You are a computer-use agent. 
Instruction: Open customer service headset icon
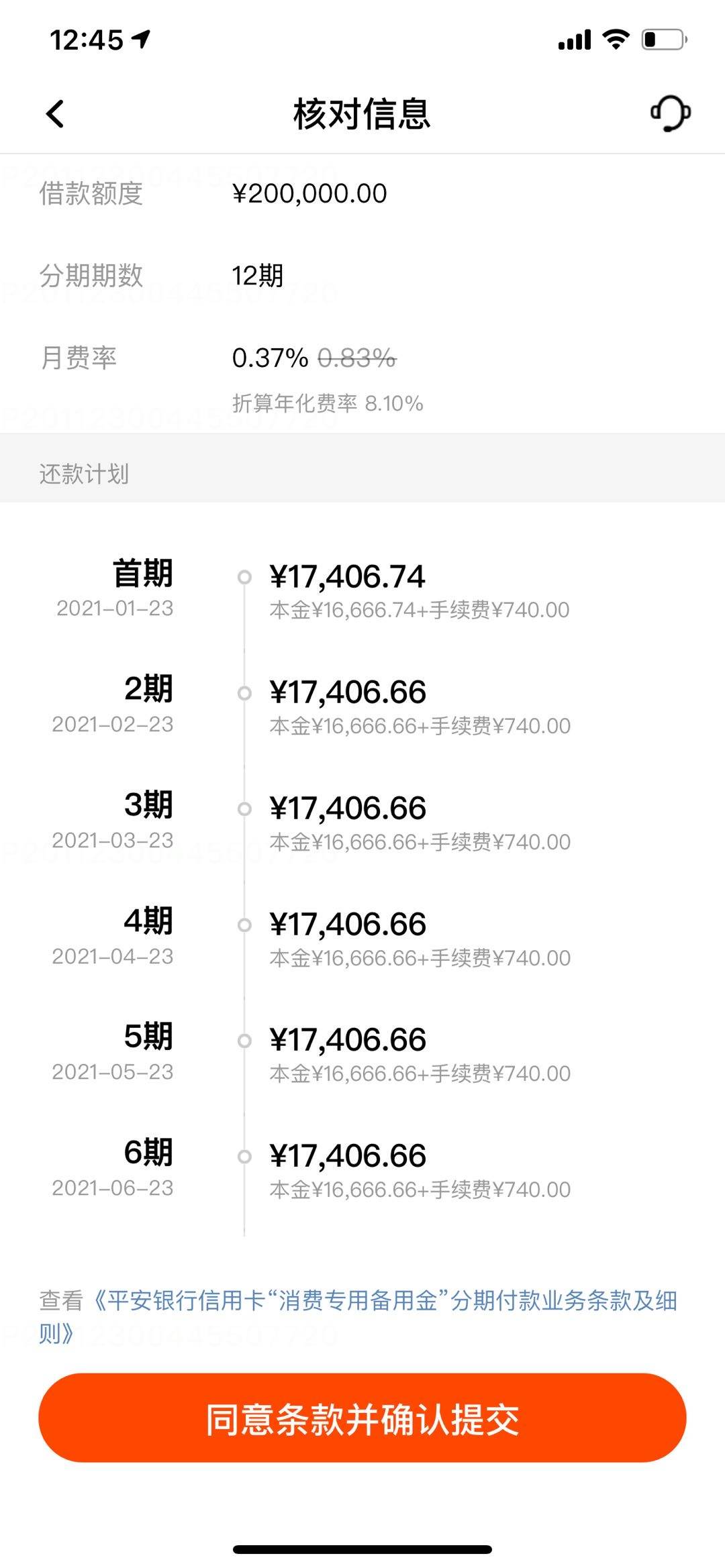click(670, 113)
